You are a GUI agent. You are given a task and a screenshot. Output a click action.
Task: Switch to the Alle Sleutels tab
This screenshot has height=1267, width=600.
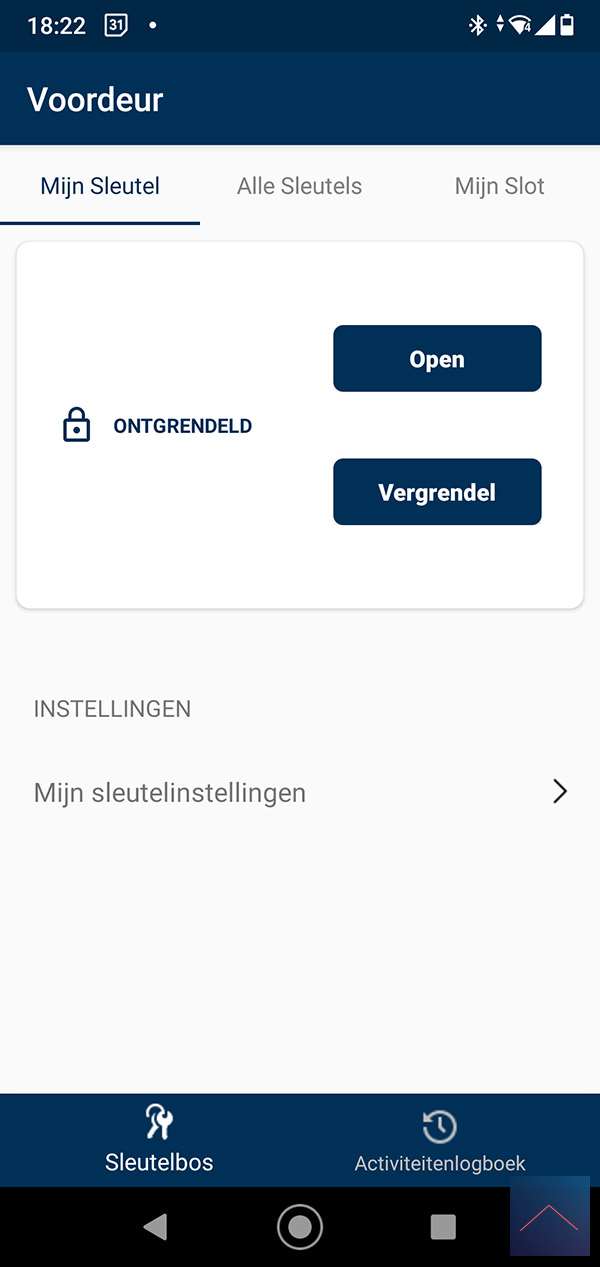click(299, 186)
